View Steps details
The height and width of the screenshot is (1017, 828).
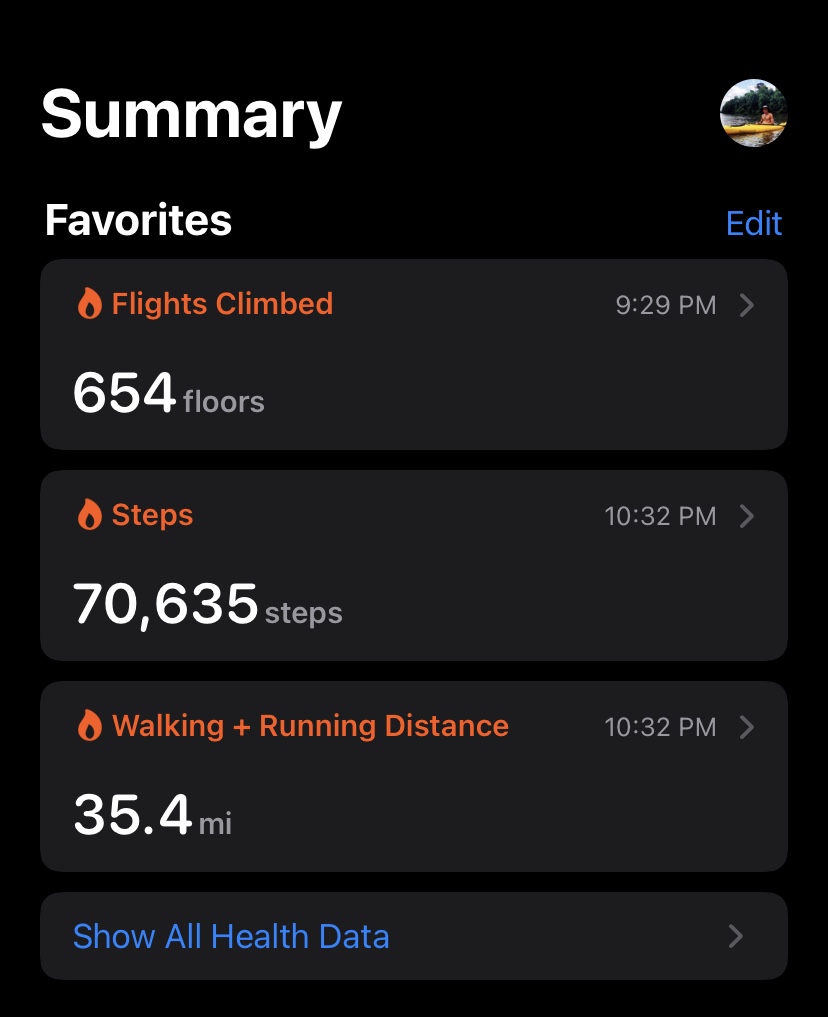click(x=413, y=565)
